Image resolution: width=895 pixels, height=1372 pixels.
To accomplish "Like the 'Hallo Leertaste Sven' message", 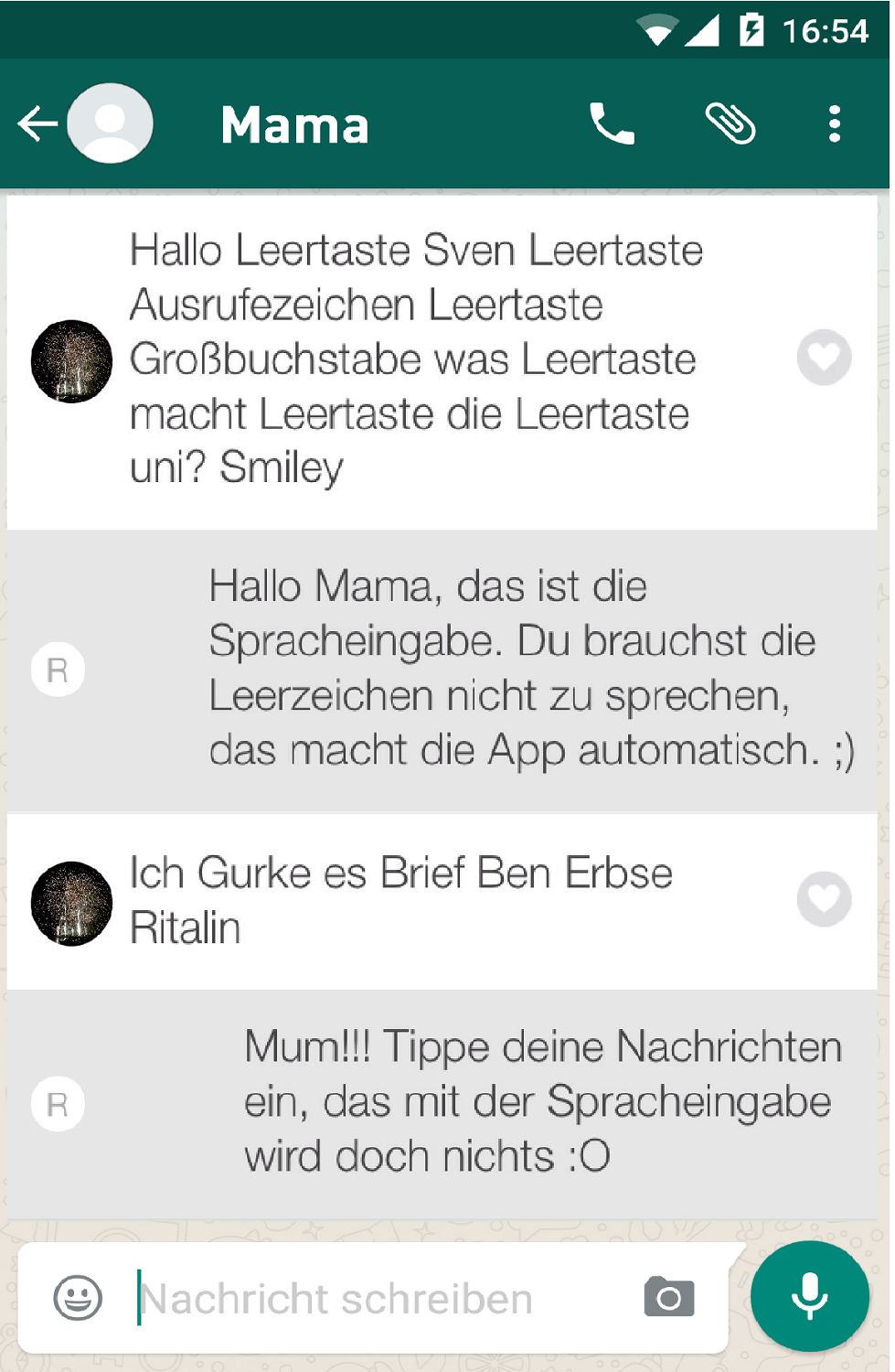I will (x=824, y=358).
